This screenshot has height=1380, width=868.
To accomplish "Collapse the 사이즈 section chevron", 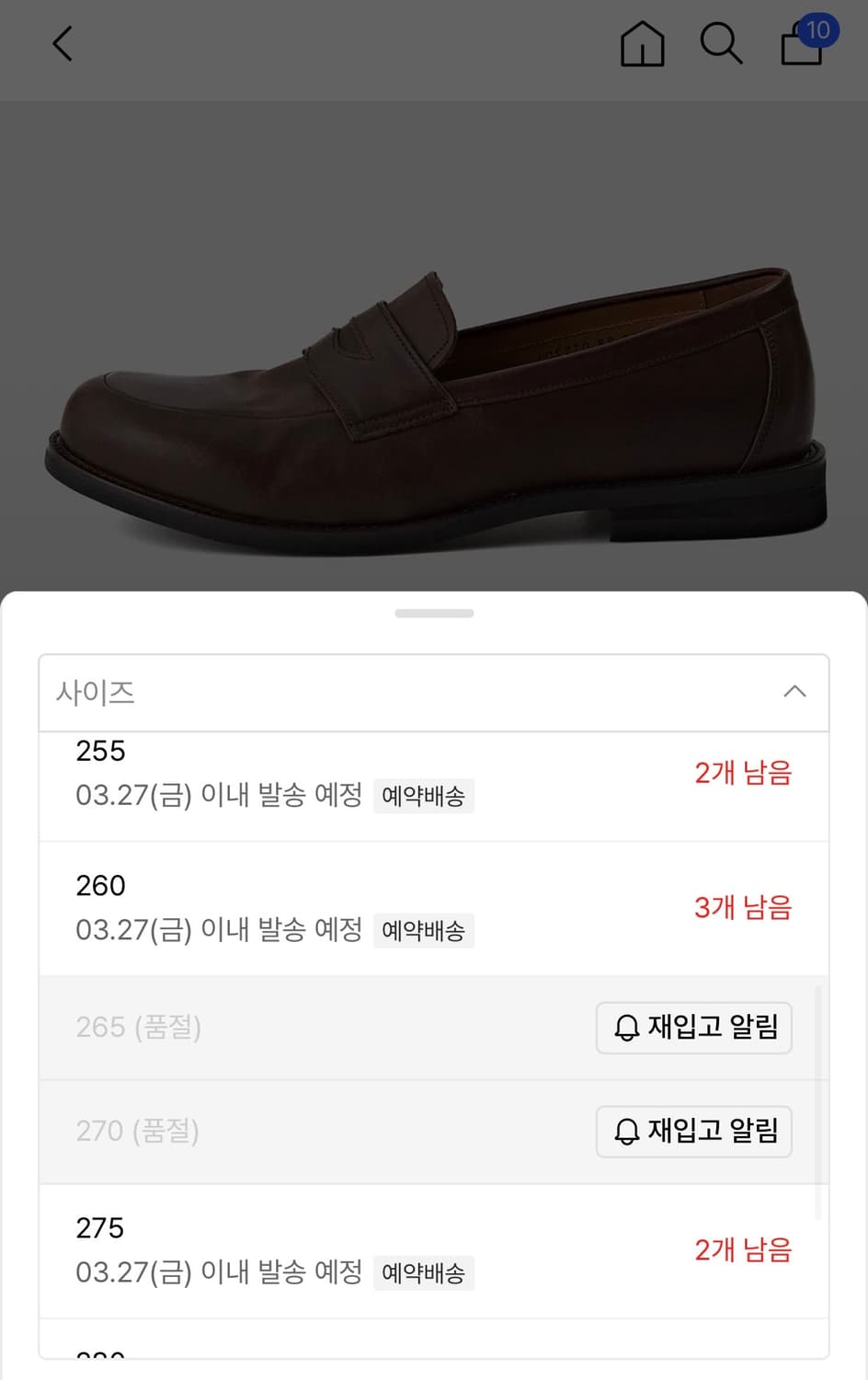I will click(x=794, y=692).
